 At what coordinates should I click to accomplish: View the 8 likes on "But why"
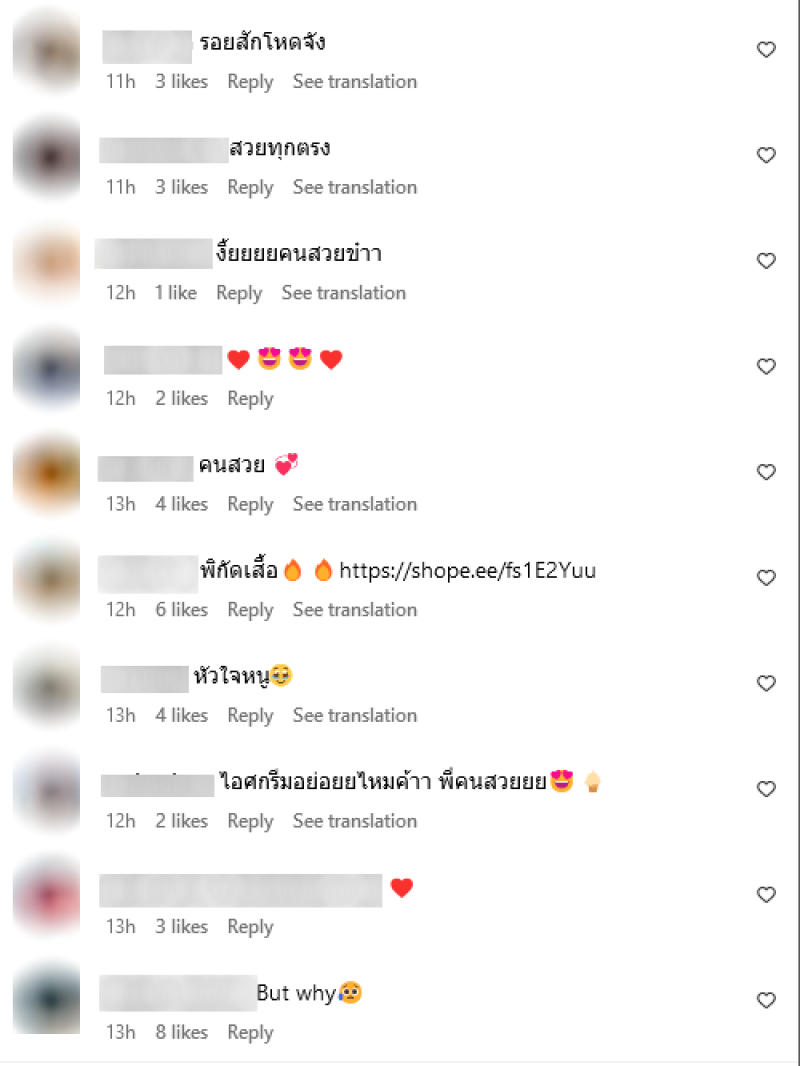(x=181, y=1032)
